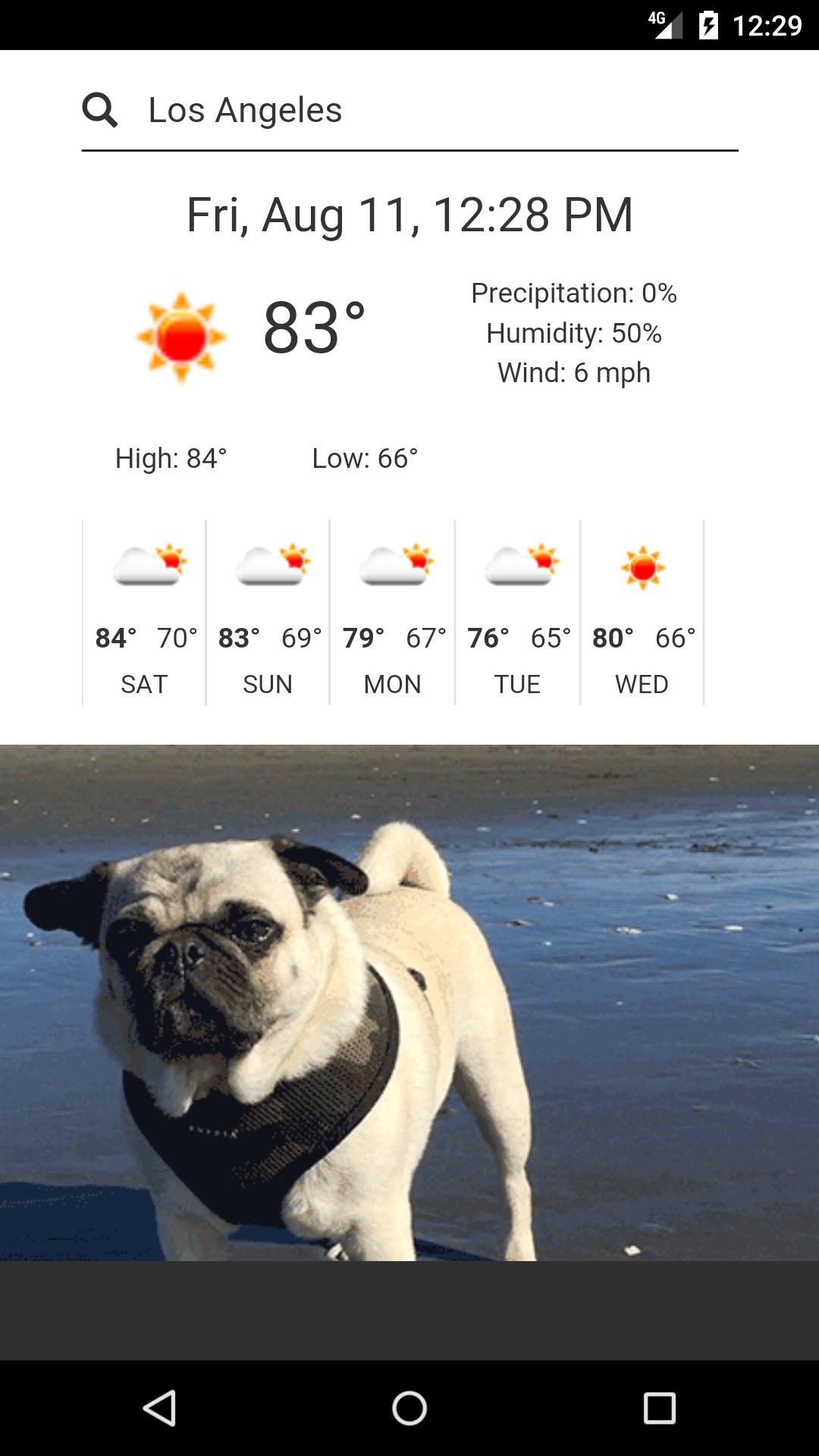Screen dimensions: 819x1456
Task: Go back using the system back button
Action: 159,1408
